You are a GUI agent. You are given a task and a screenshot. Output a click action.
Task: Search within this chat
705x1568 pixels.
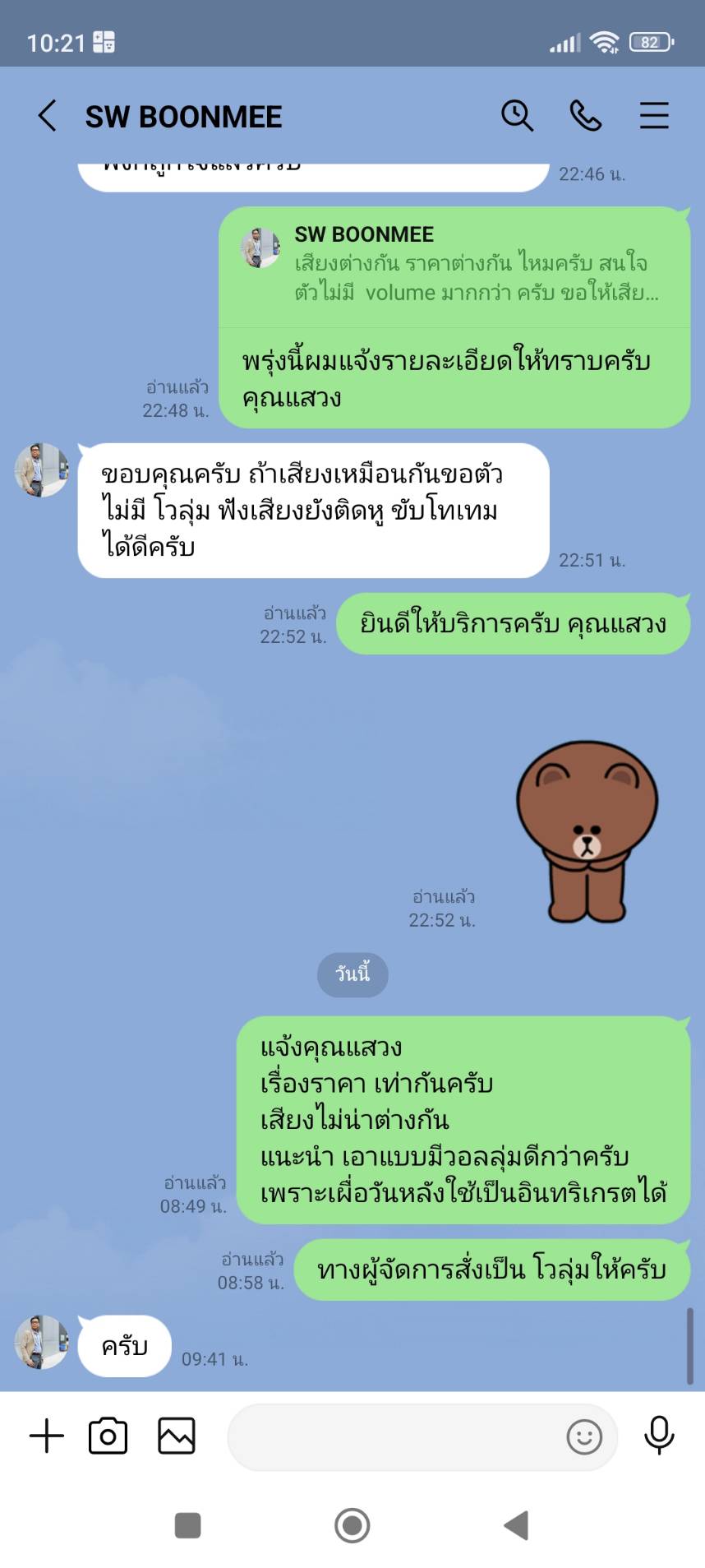coord(517,116)
